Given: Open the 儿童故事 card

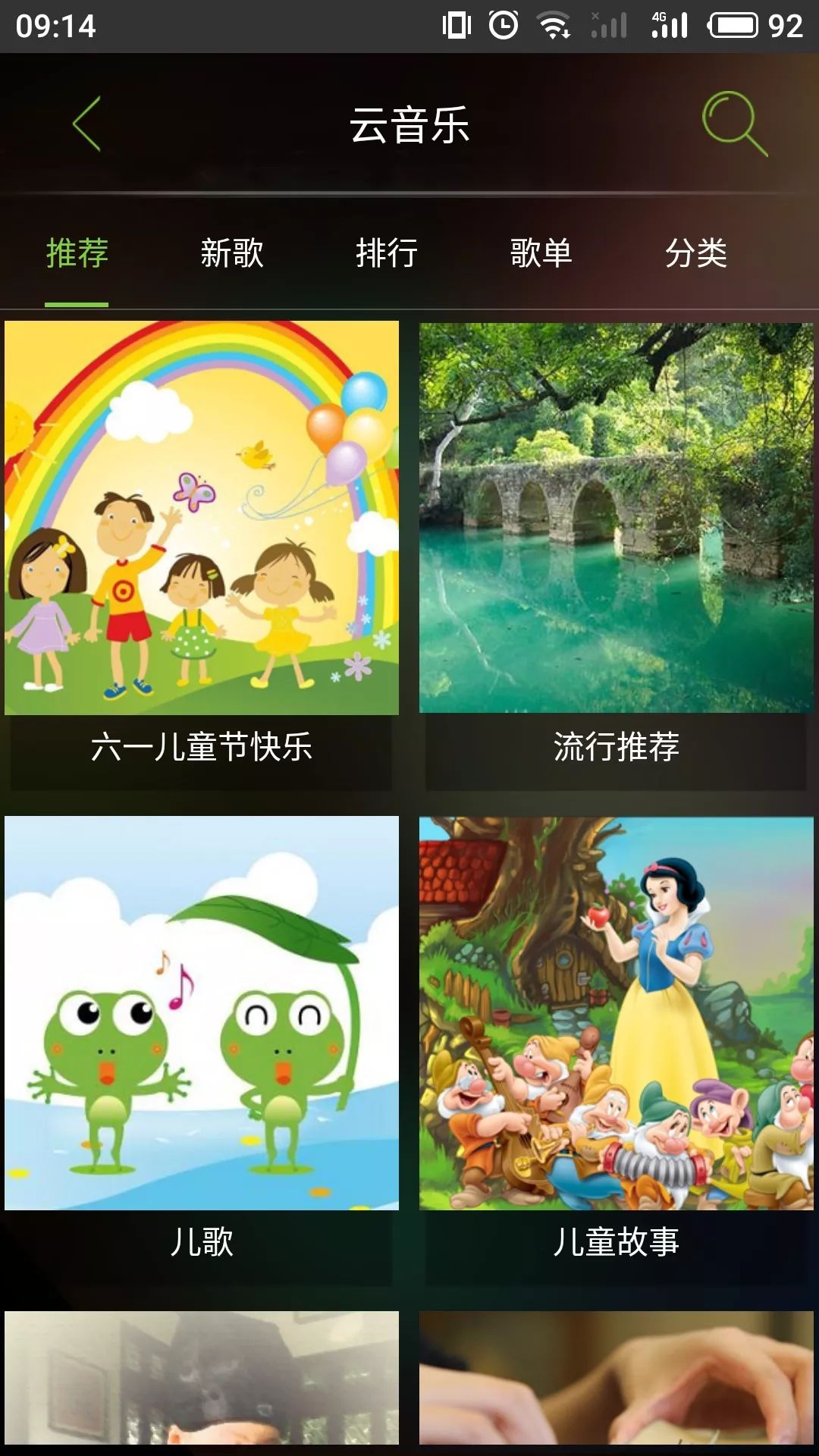Looking at the screenshot, I should click(x=617, y=1050).
